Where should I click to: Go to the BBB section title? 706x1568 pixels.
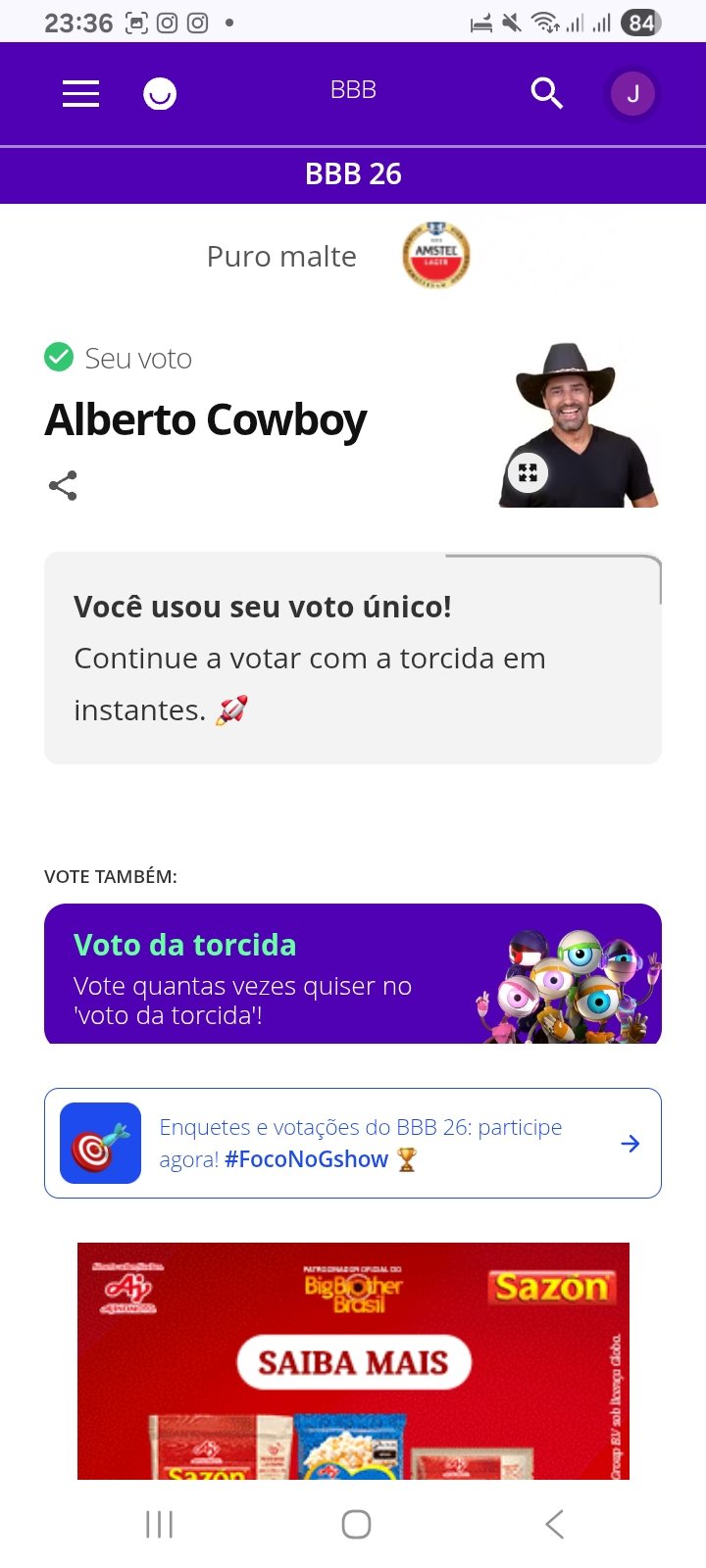353,90
